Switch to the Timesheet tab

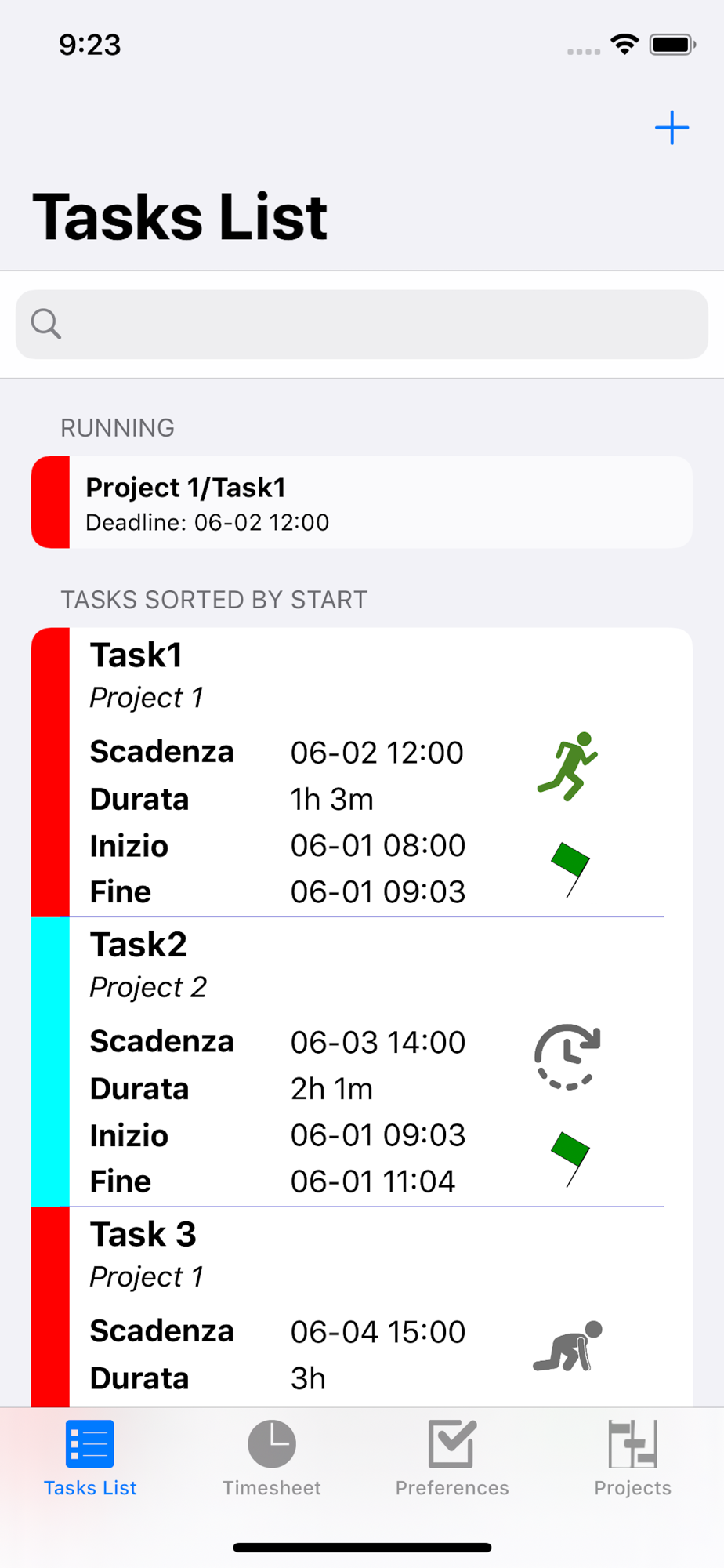[271, 1458]
